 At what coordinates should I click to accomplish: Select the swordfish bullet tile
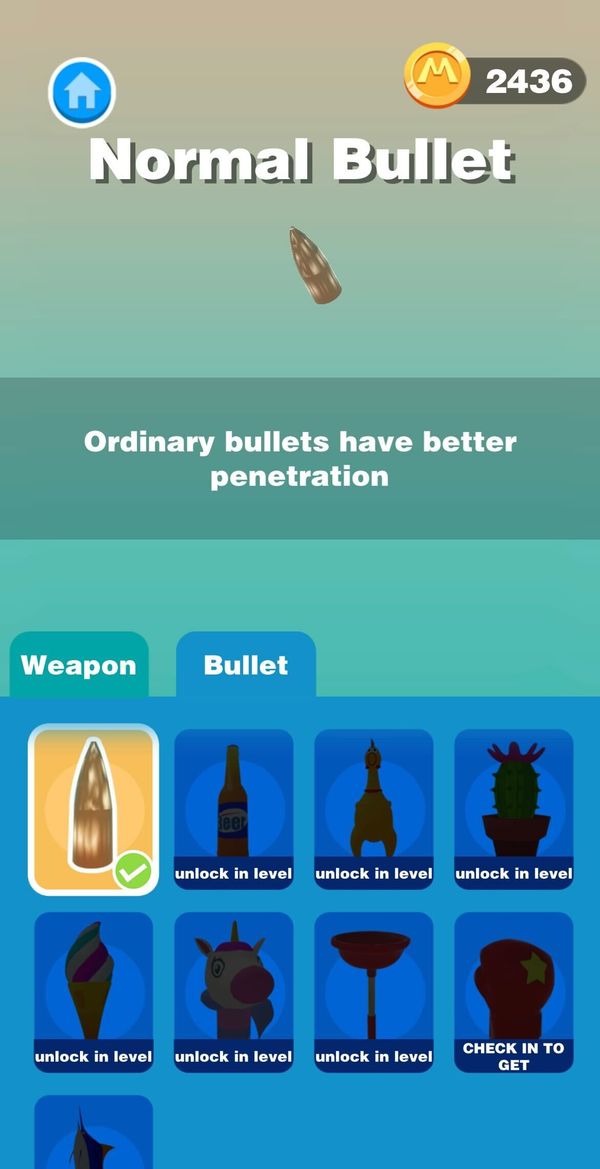coord(94,1132)
